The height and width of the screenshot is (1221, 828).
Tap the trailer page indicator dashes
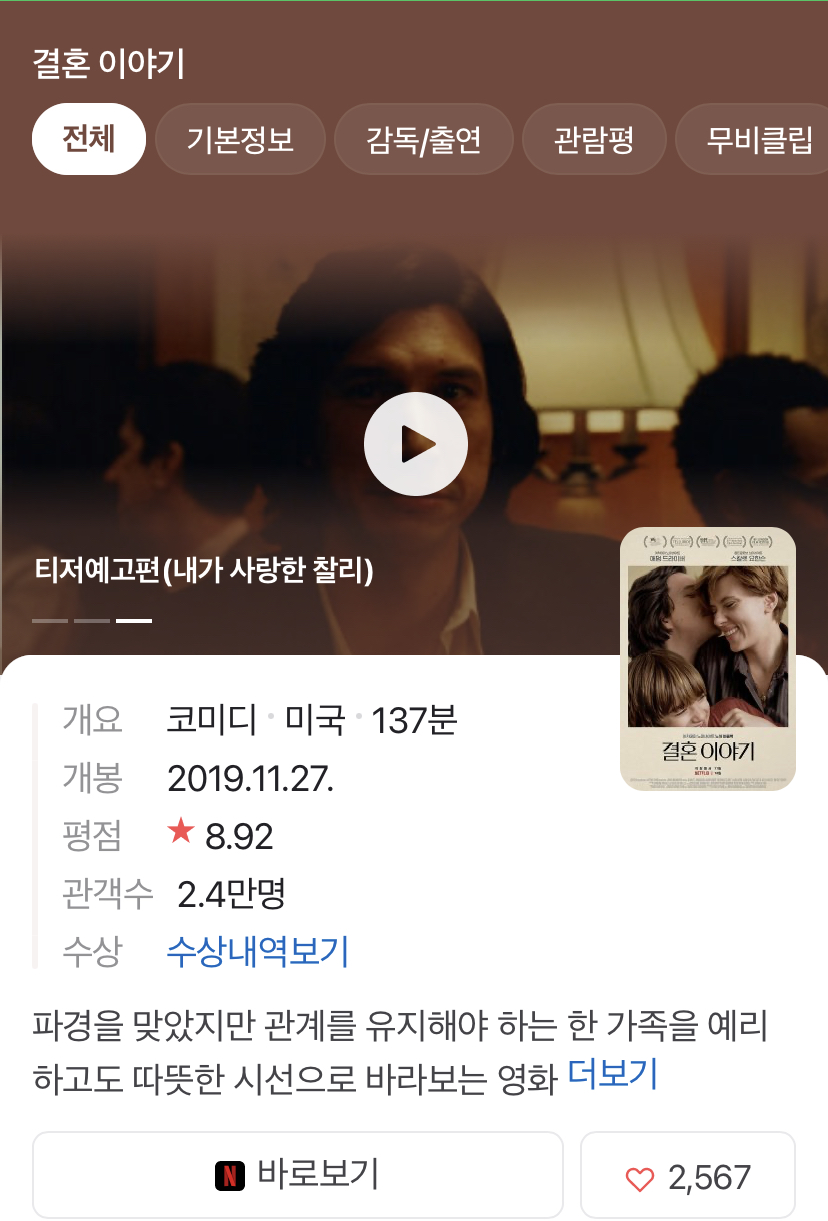(92, 621)
